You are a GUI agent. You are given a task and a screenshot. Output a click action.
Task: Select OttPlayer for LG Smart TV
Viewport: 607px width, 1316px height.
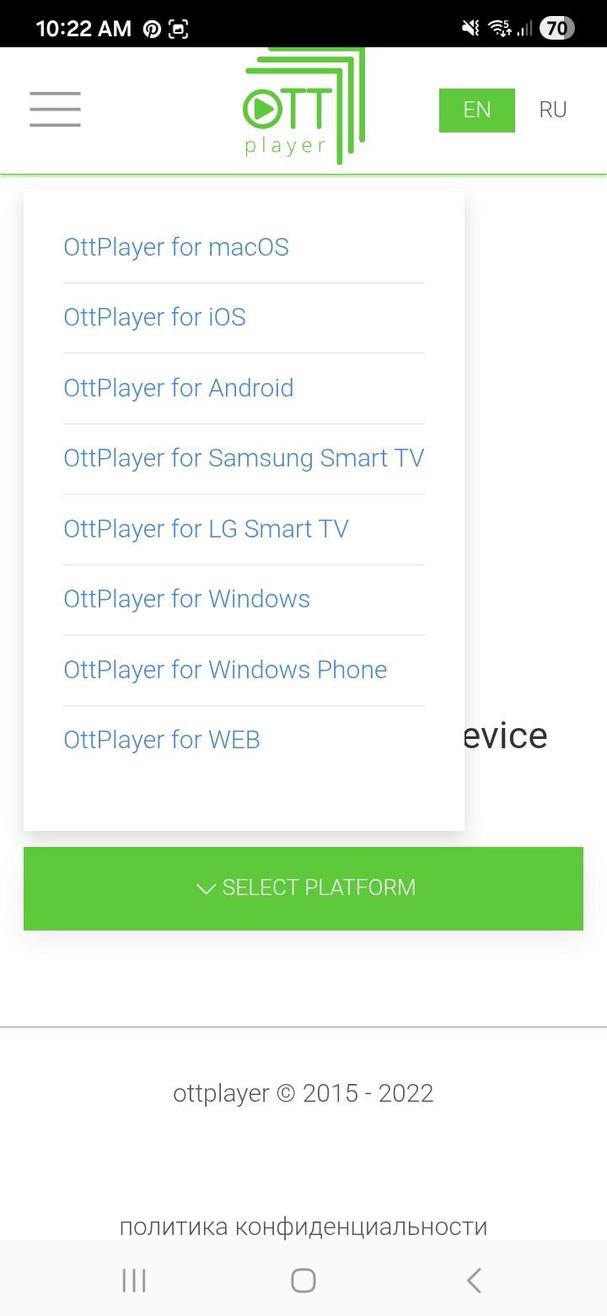point(205,529)
